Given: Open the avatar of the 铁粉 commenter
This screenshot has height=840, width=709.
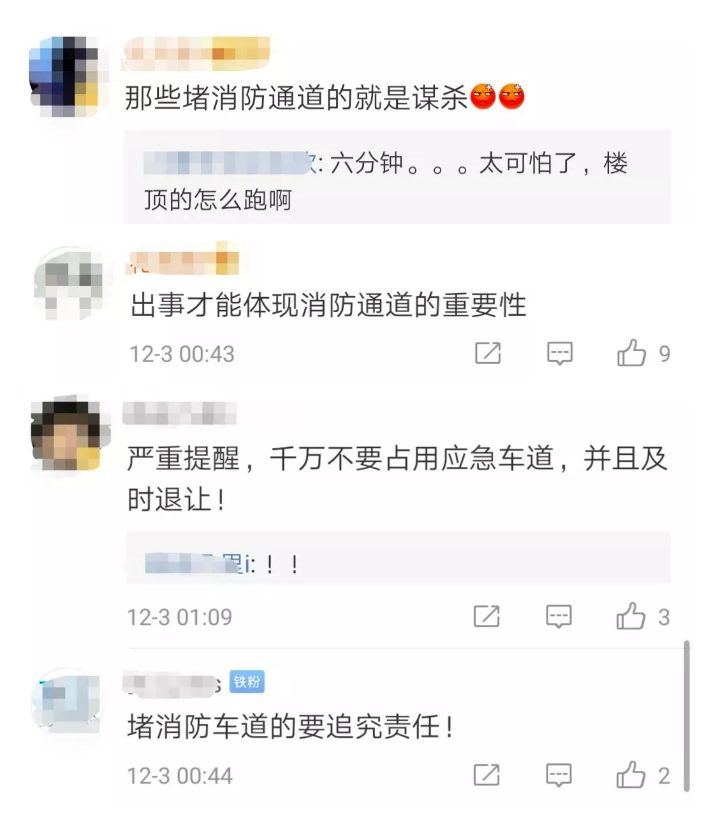Looking at the screenshot, I should coord(66,702).
